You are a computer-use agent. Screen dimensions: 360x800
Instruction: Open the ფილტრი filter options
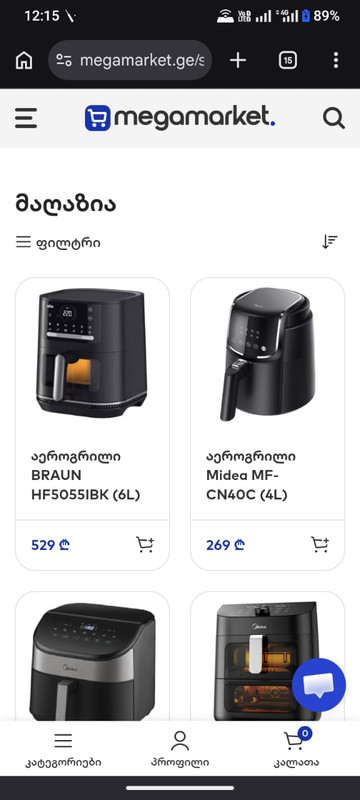pyautogui.click(x=58, y=242)
